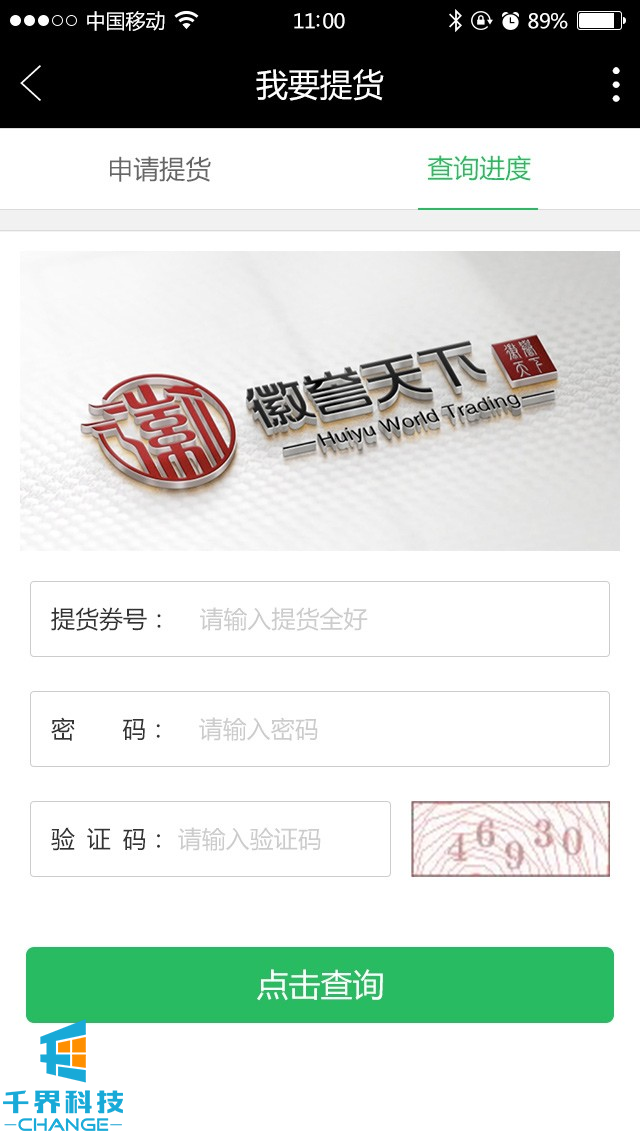Select the 查询进度 tab
640x1135 pixels.
[478, 169]
